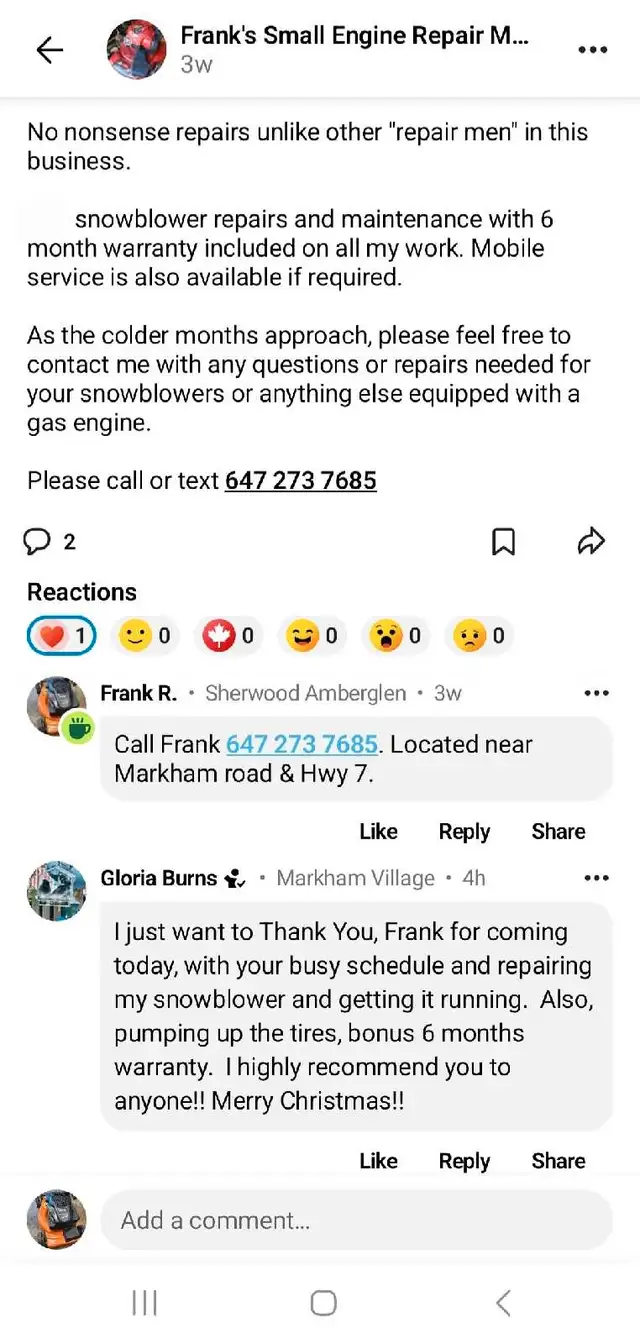Share the post with the arrow icon
This screenshot has height=1344, width=640.
pos(592,542)
